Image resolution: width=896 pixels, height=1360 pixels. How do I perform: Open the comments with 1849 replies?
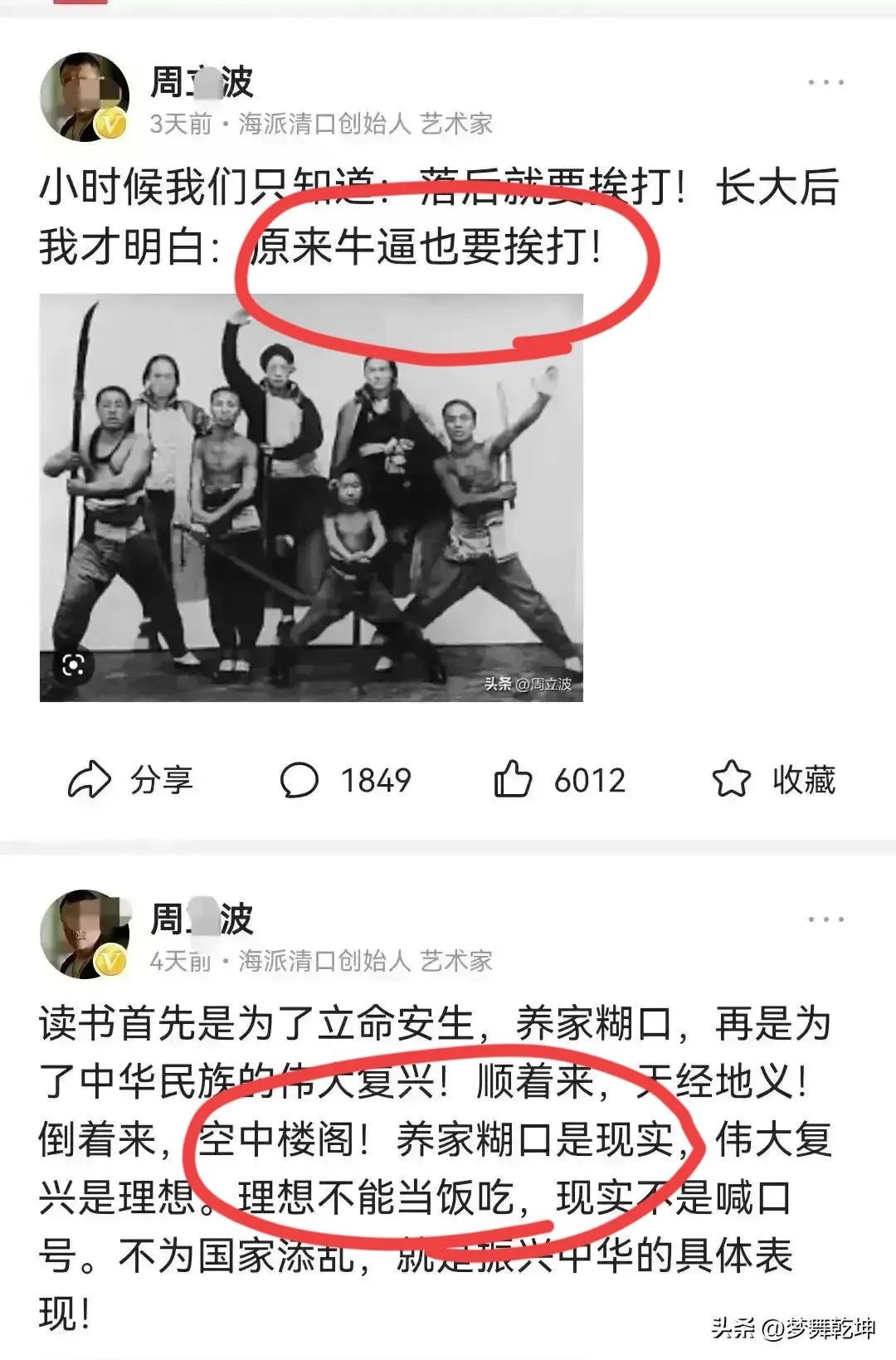coord(345,780)
